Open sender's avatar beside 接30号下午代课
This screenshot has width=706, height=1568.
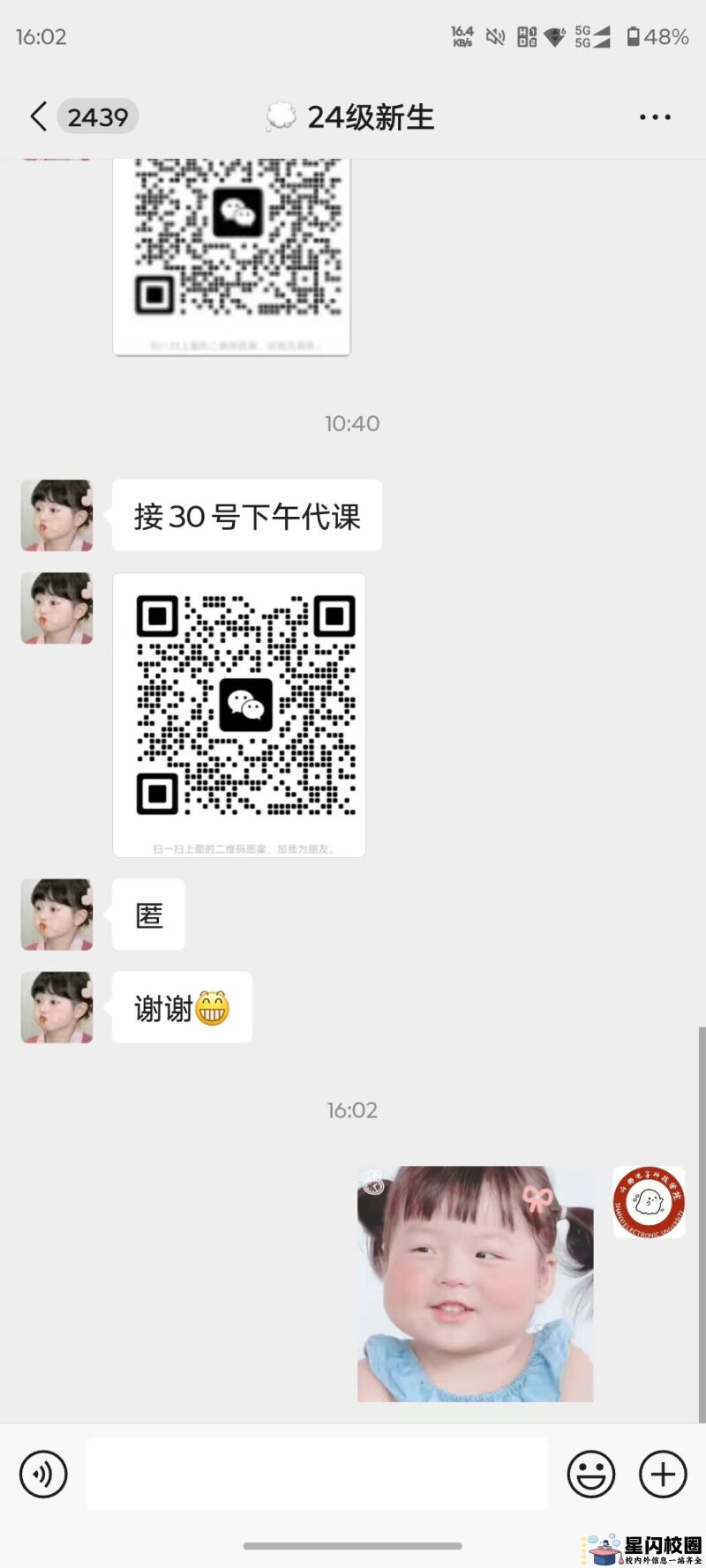click(57, 516)
